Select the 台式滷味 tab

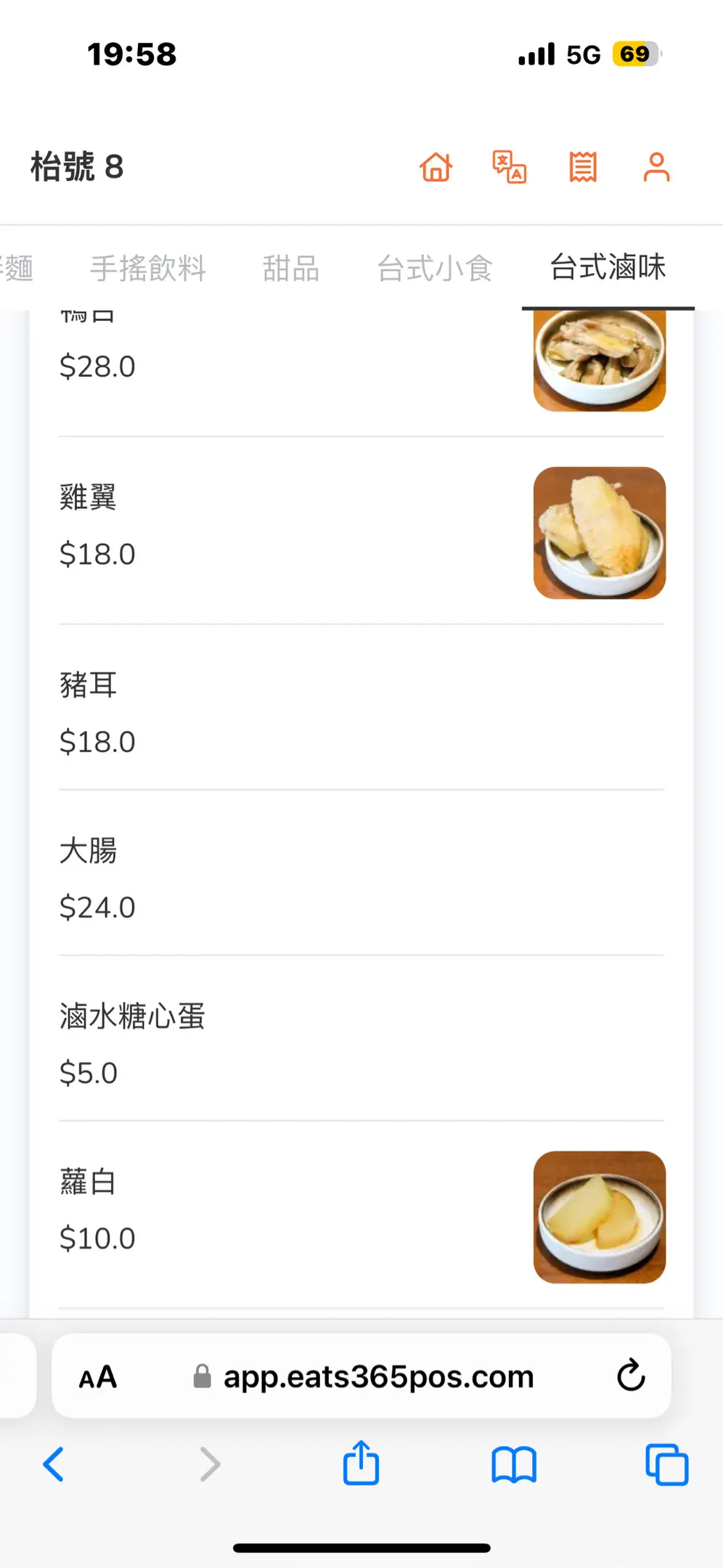pyautogui.click(x=608, y=267)
